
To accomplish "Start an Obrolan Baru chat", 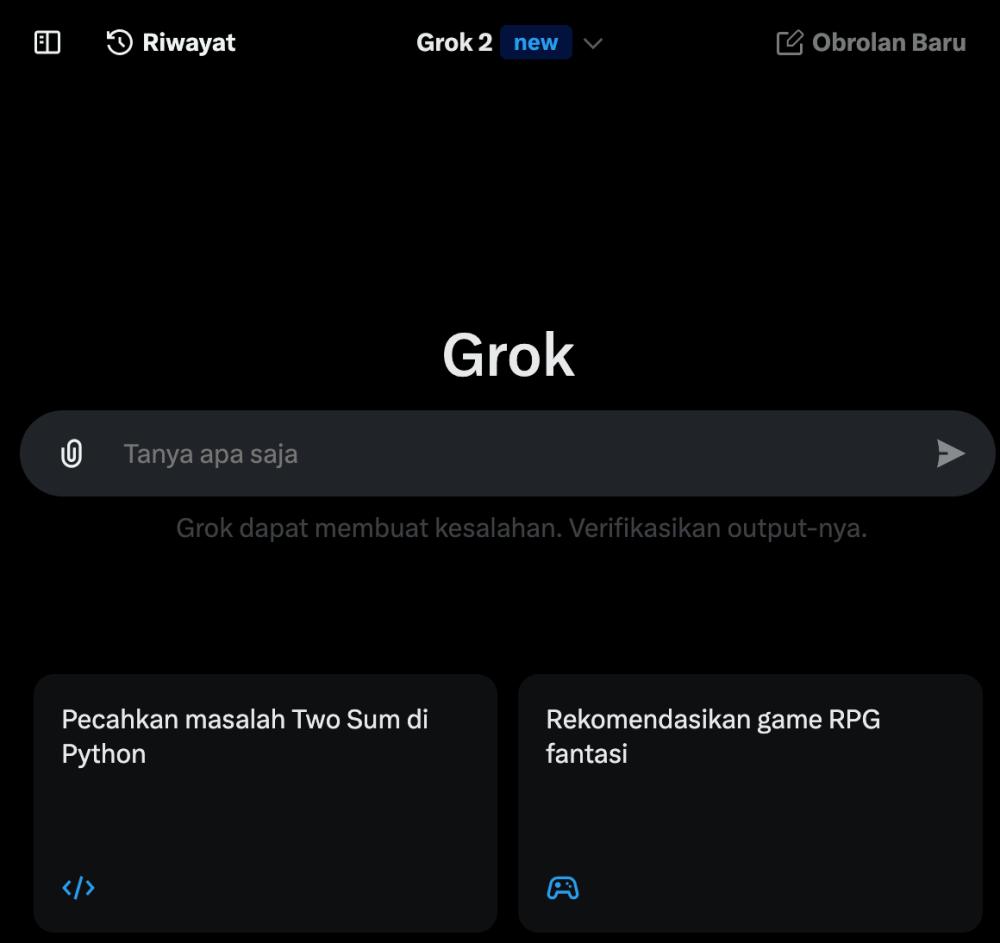I will coord(871,43).
